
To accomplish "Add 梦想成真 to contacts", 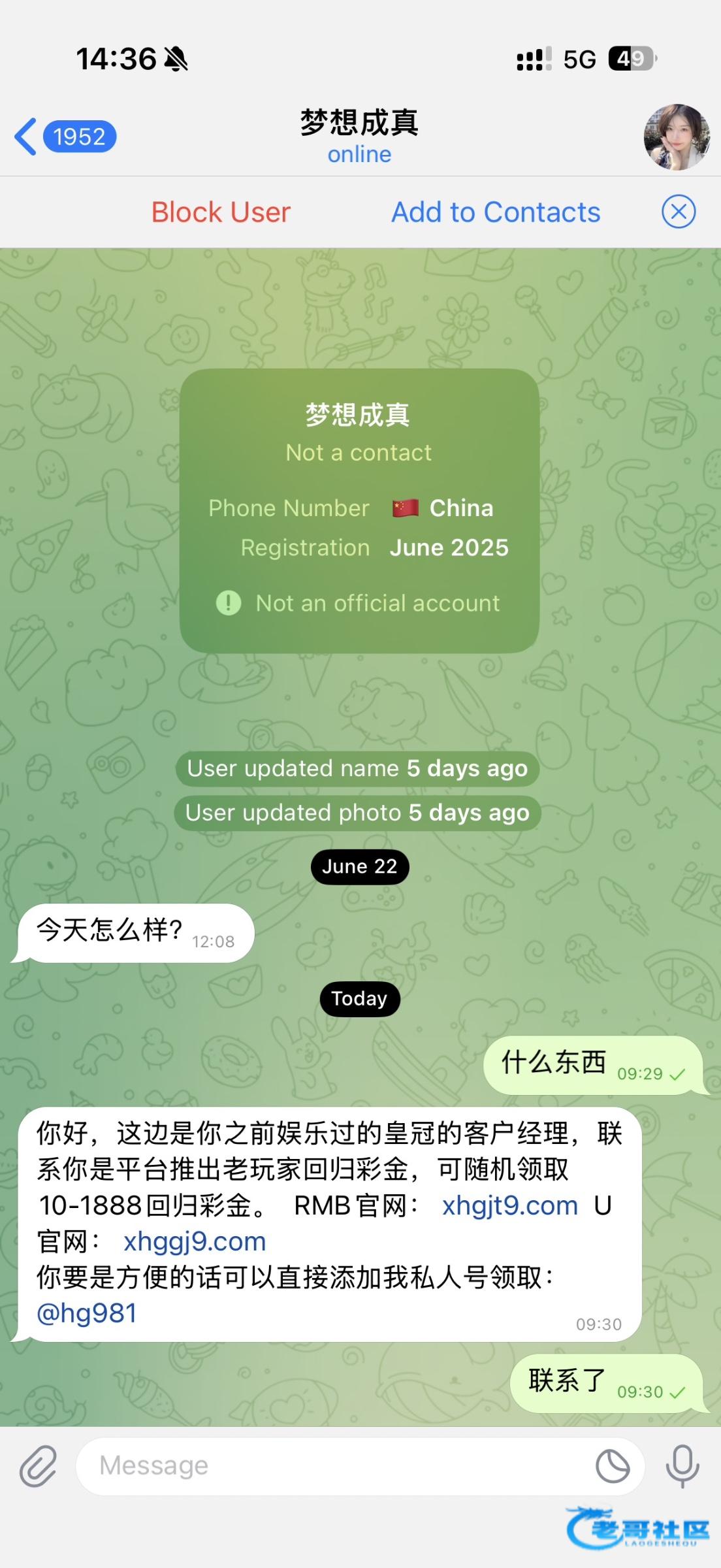I will coord(496,212).
